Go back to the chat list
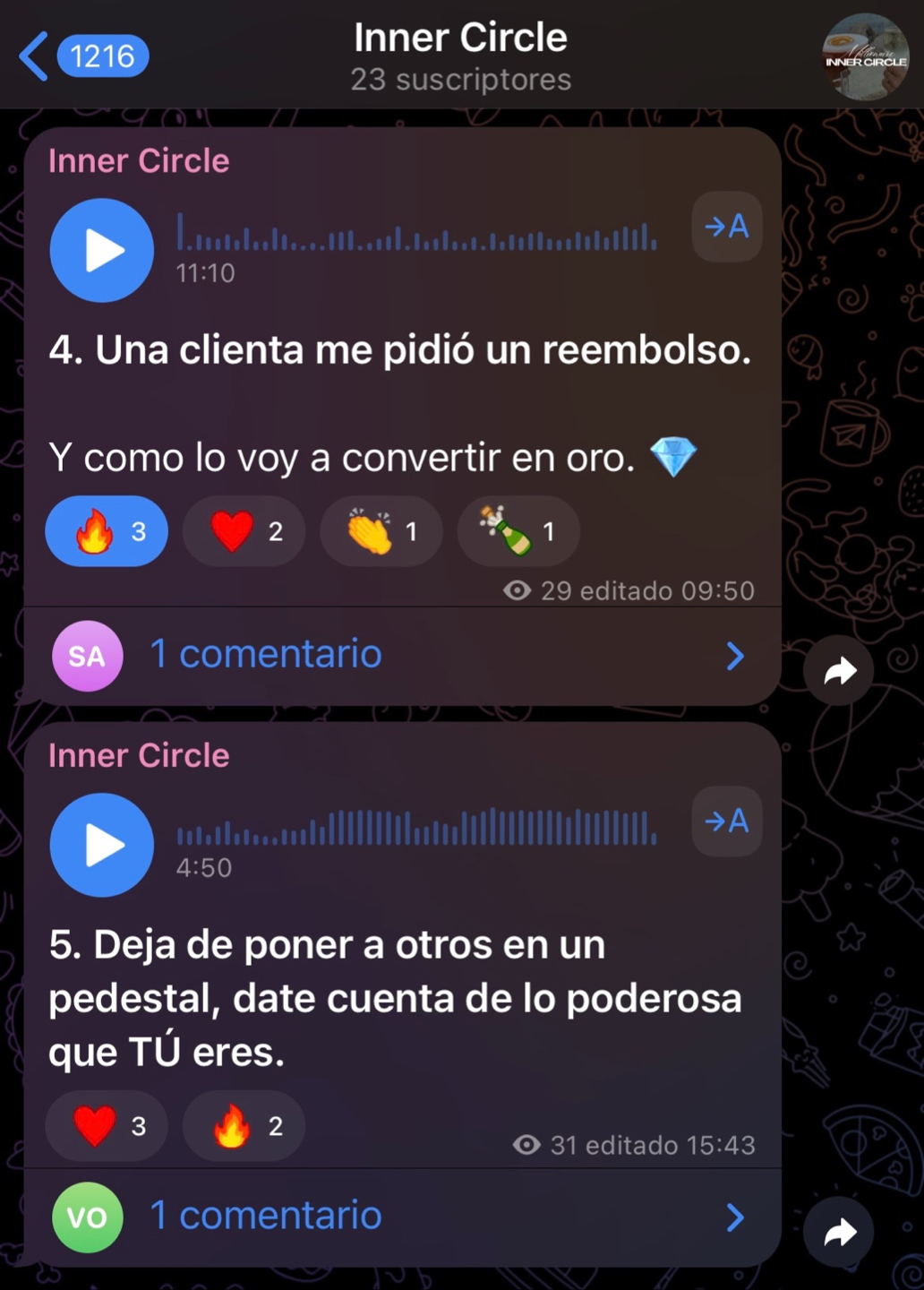 tap(36, 56)
